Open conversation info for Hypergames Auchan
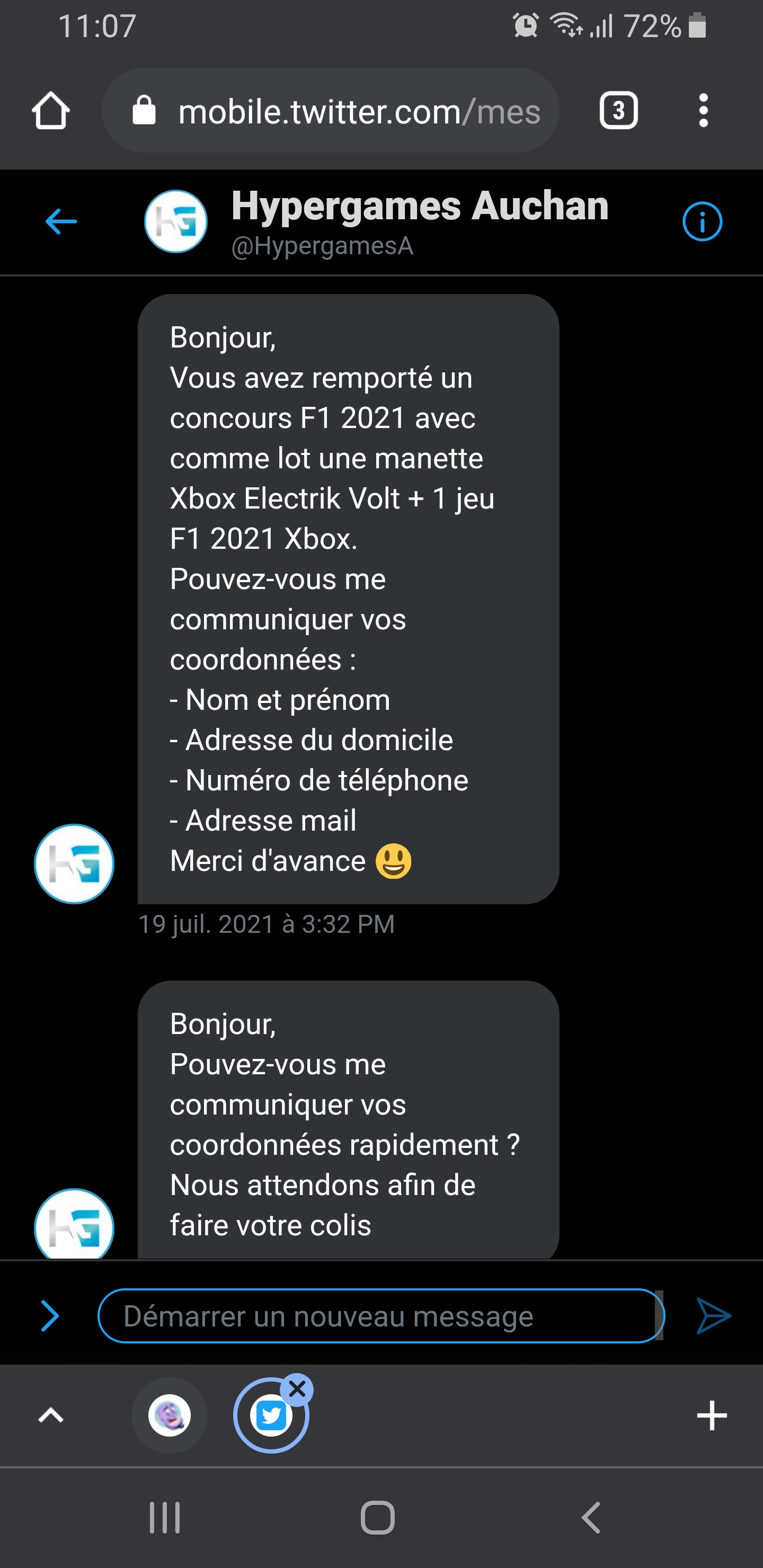 click(x=702, y=221)
